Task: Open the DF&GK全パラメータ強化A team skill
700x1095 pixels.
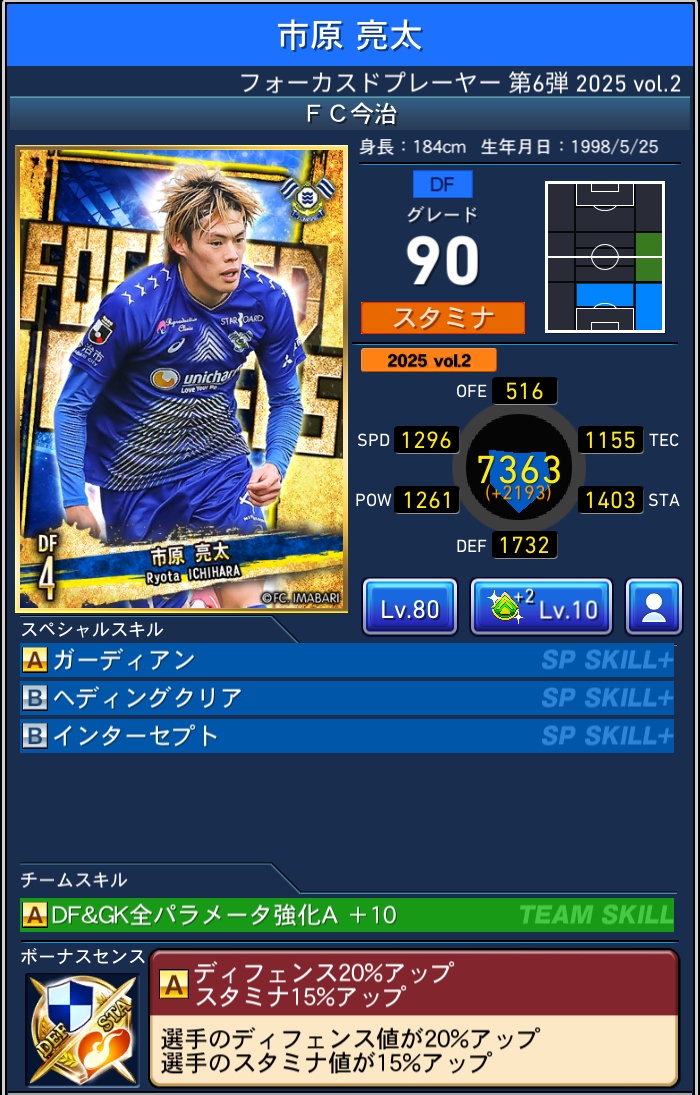Action: click(346, 914)
